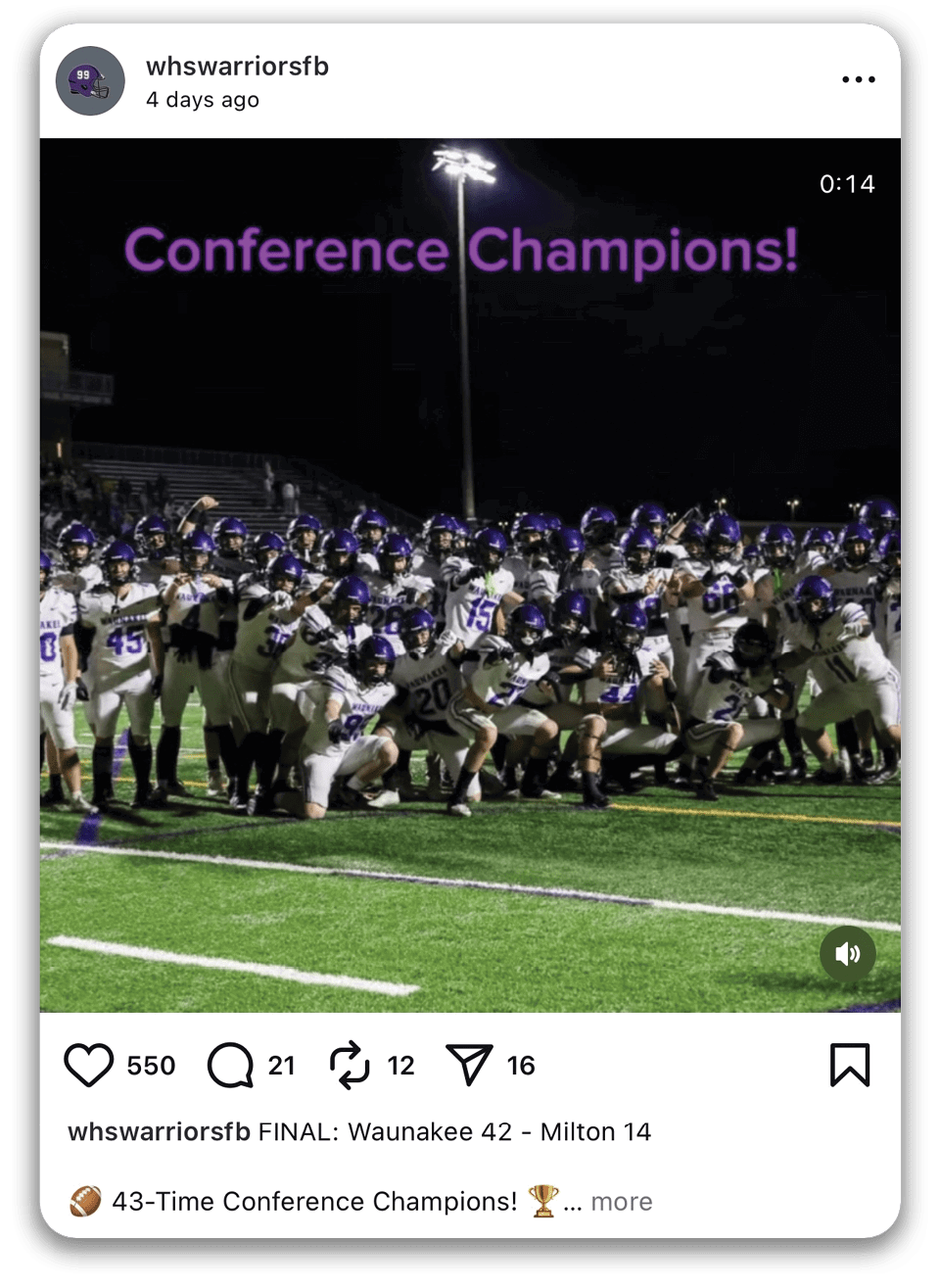
Task: Open the whswarriorsfb profile picture
Action: (x=90, y=81)
